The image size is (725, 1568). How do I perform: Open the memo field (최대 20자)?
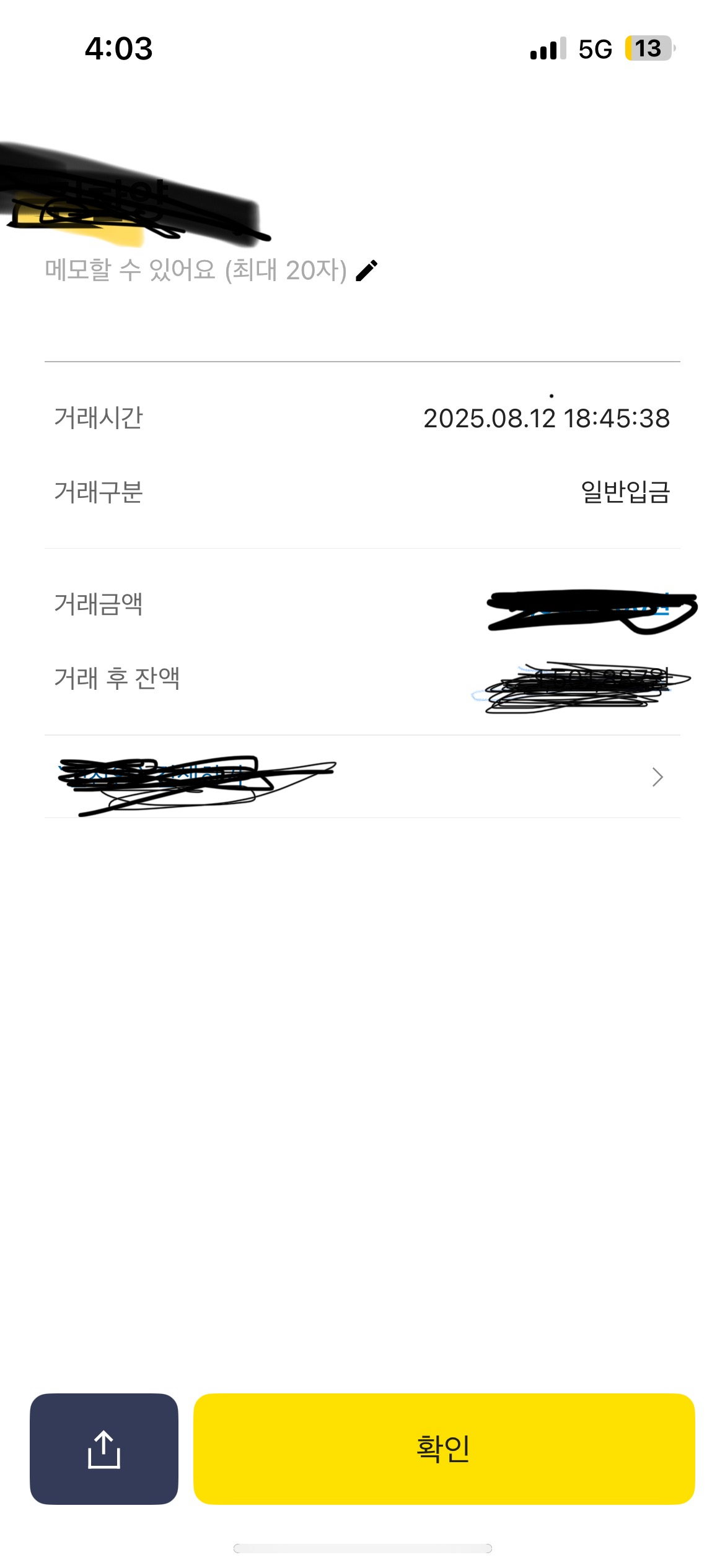[195, 271]
